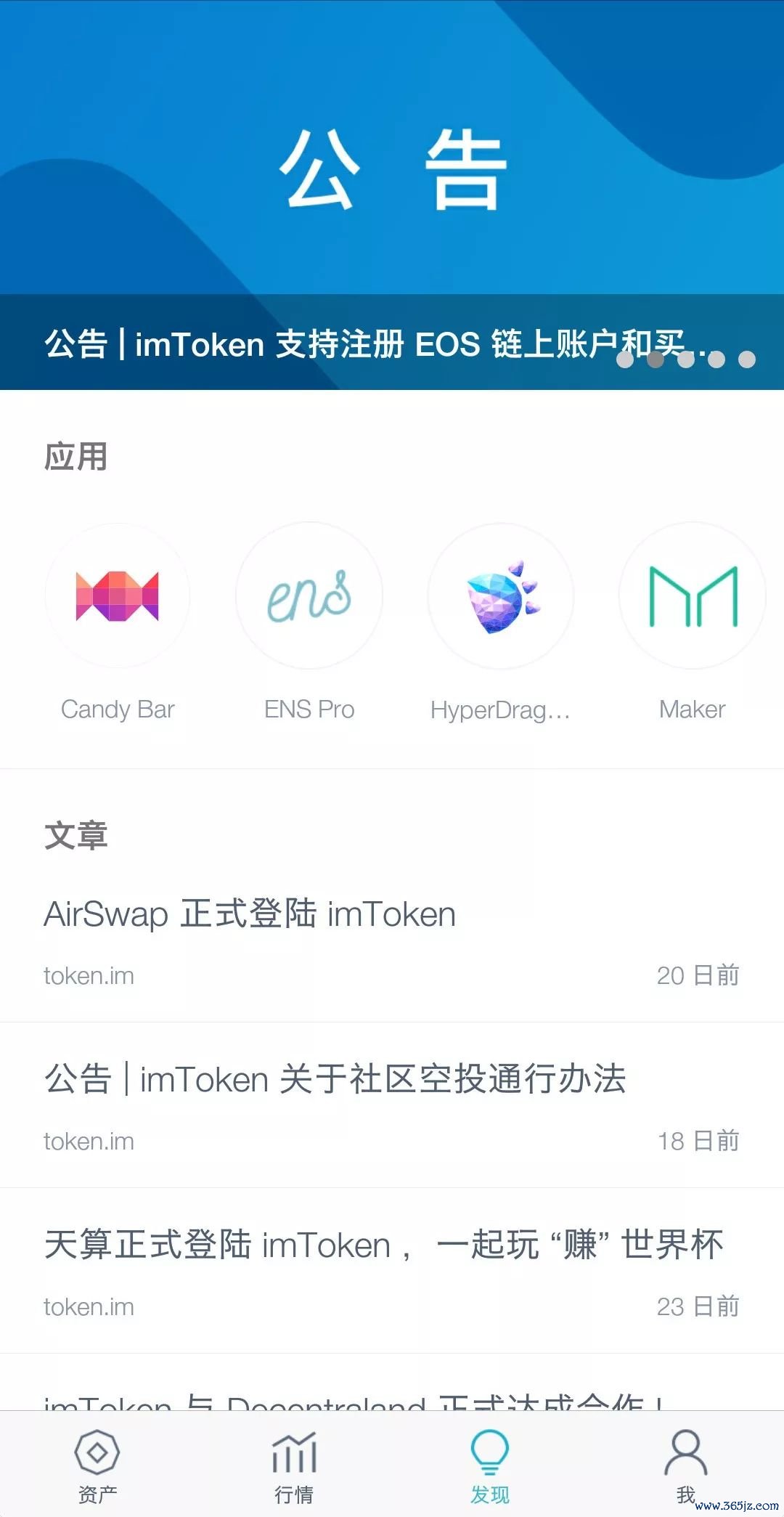
Task: Switch to the second carousel dot
Action: (x=657, y=359)
